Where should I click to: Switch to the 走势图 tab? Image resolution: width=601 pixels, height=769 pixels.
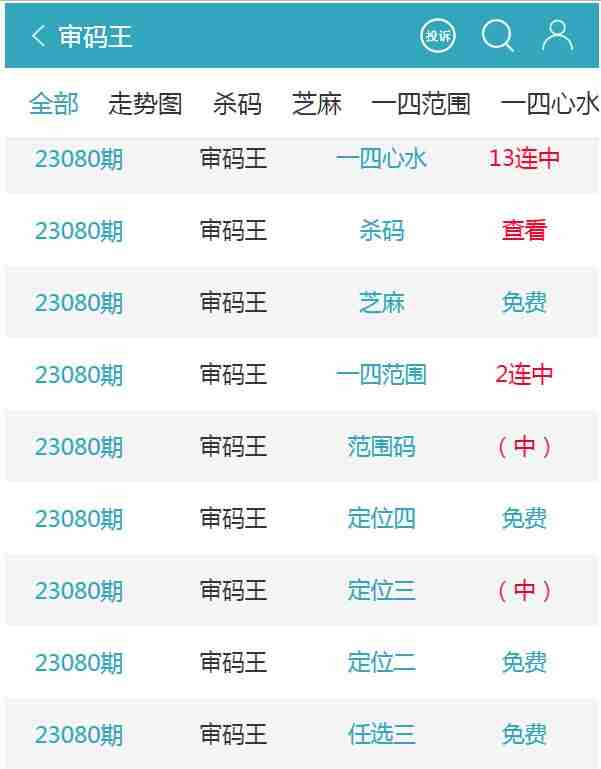(145, 104)
